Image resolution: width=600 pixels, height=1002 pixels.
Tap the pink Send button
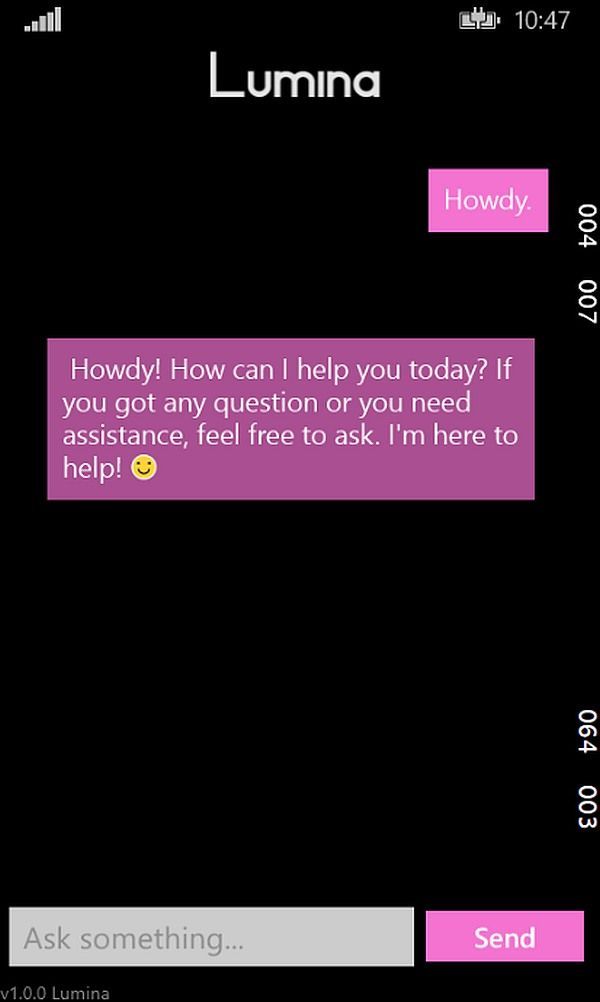pos(504,937)
